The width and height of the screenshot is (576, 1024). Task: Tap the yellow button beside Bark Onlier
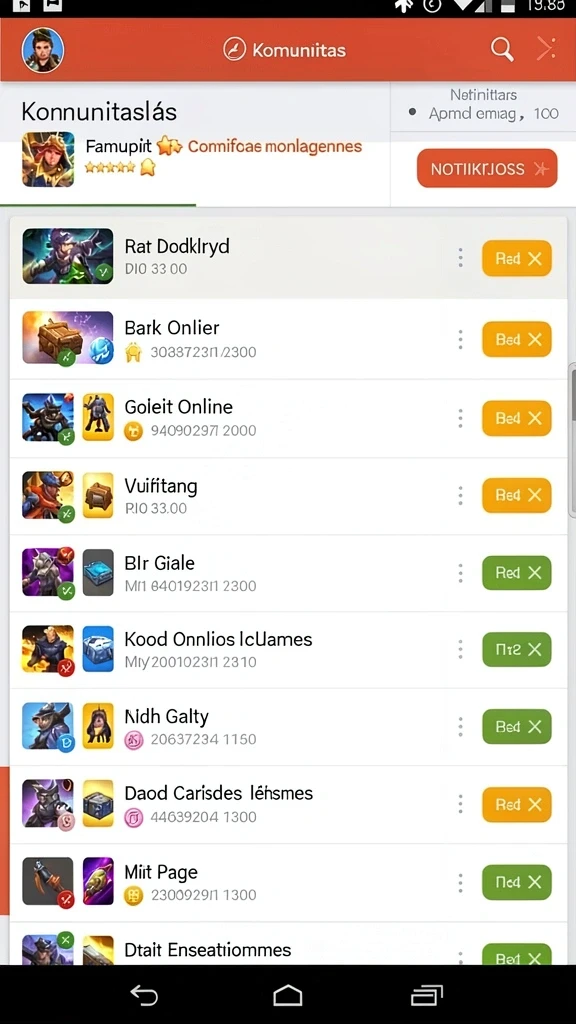[x=517, y=340]
